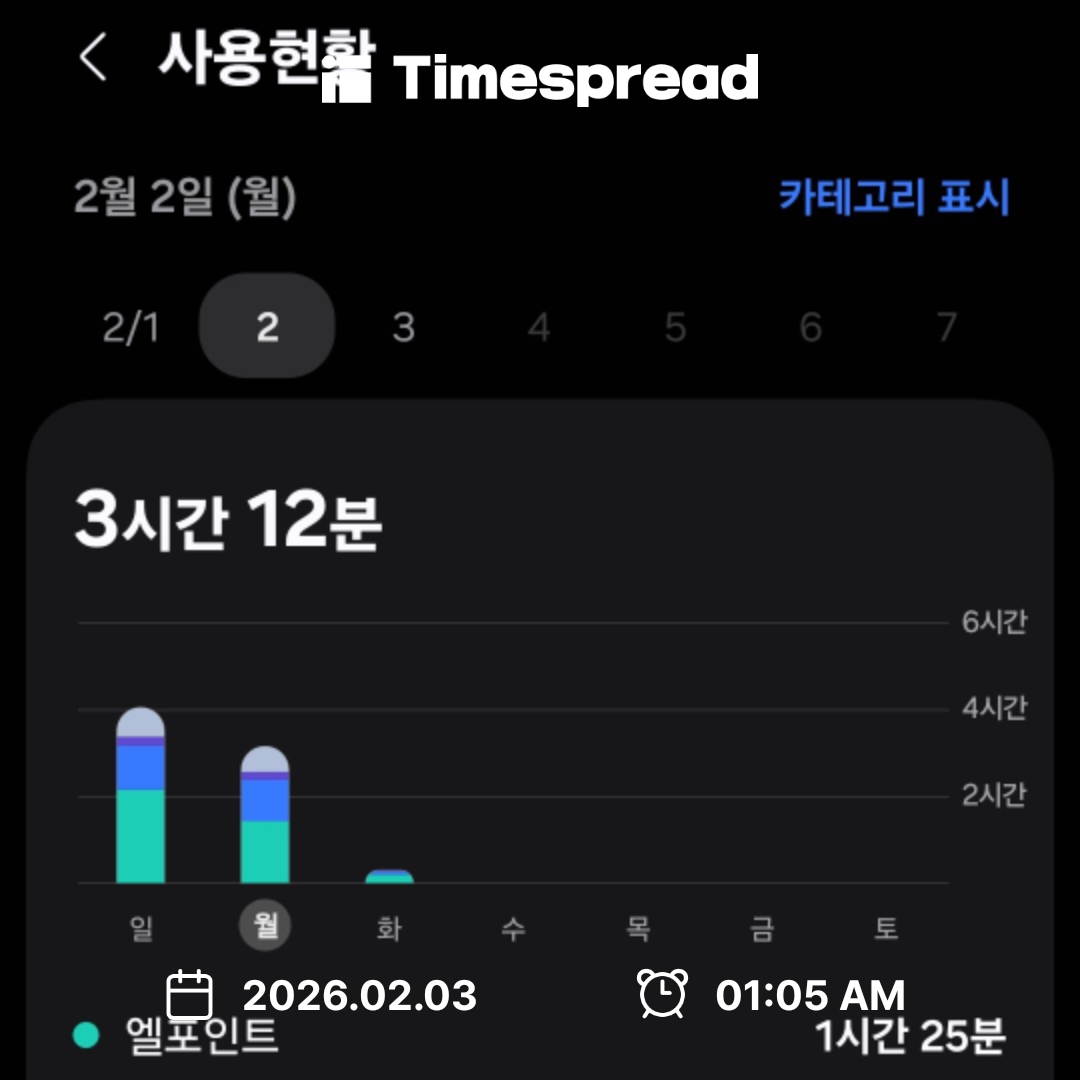Switch to date 3
1080x1080 pixels.
pyautogui.click(x=403, y=327)
